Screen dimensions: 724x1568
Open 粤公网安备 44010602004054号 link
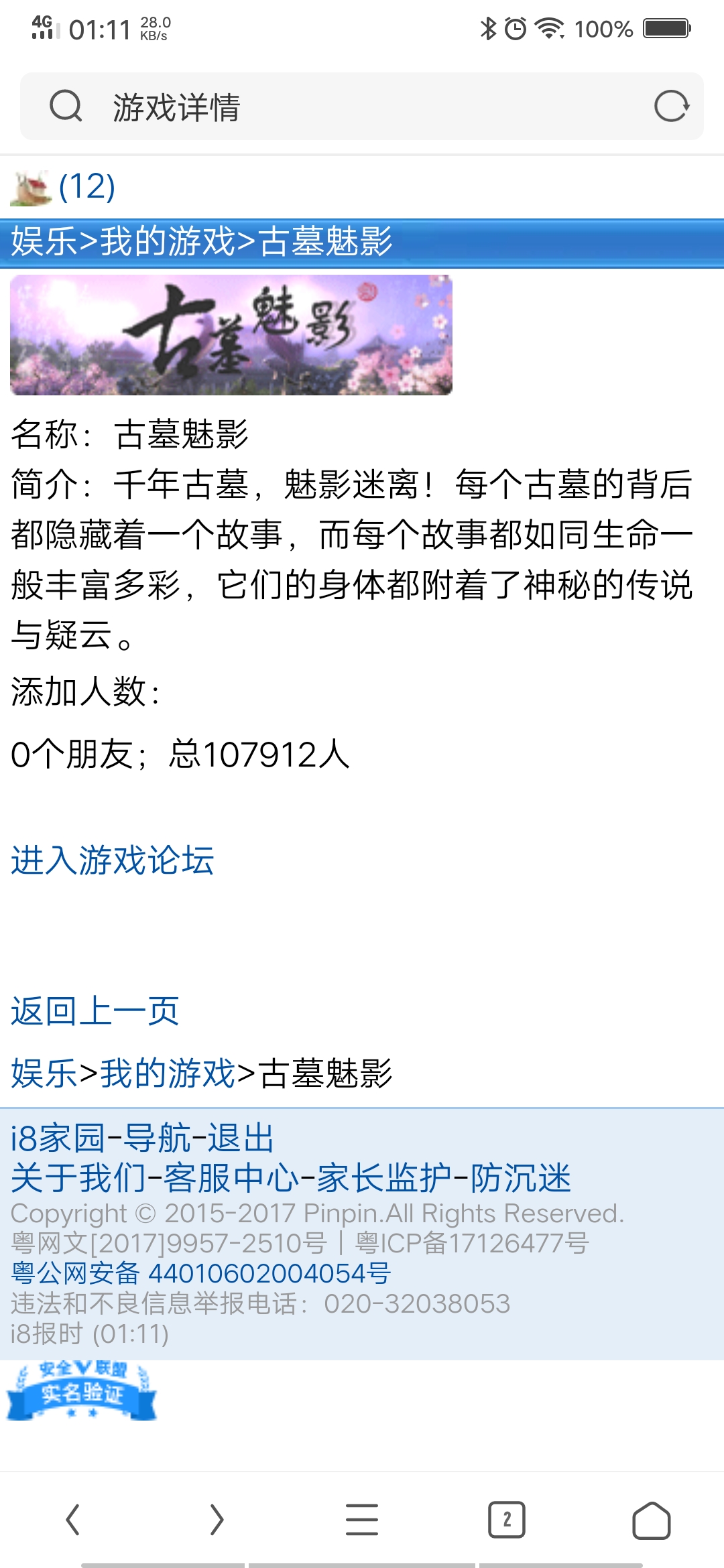coord(201,1273)
